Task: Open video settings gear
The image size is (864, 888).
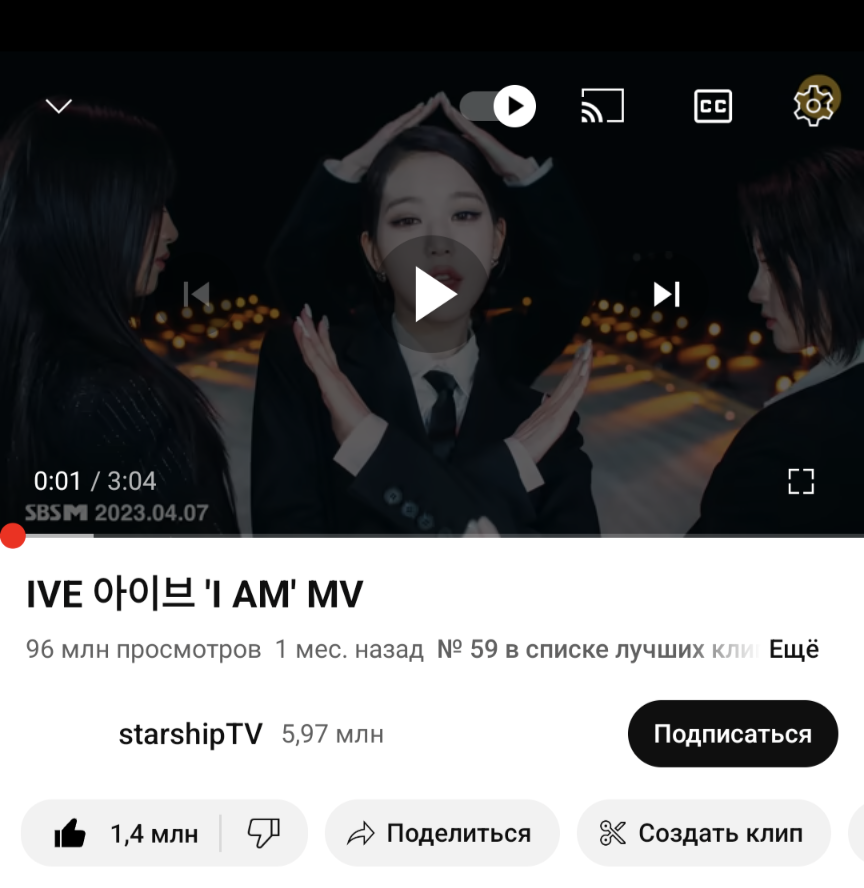Action: 814,103
